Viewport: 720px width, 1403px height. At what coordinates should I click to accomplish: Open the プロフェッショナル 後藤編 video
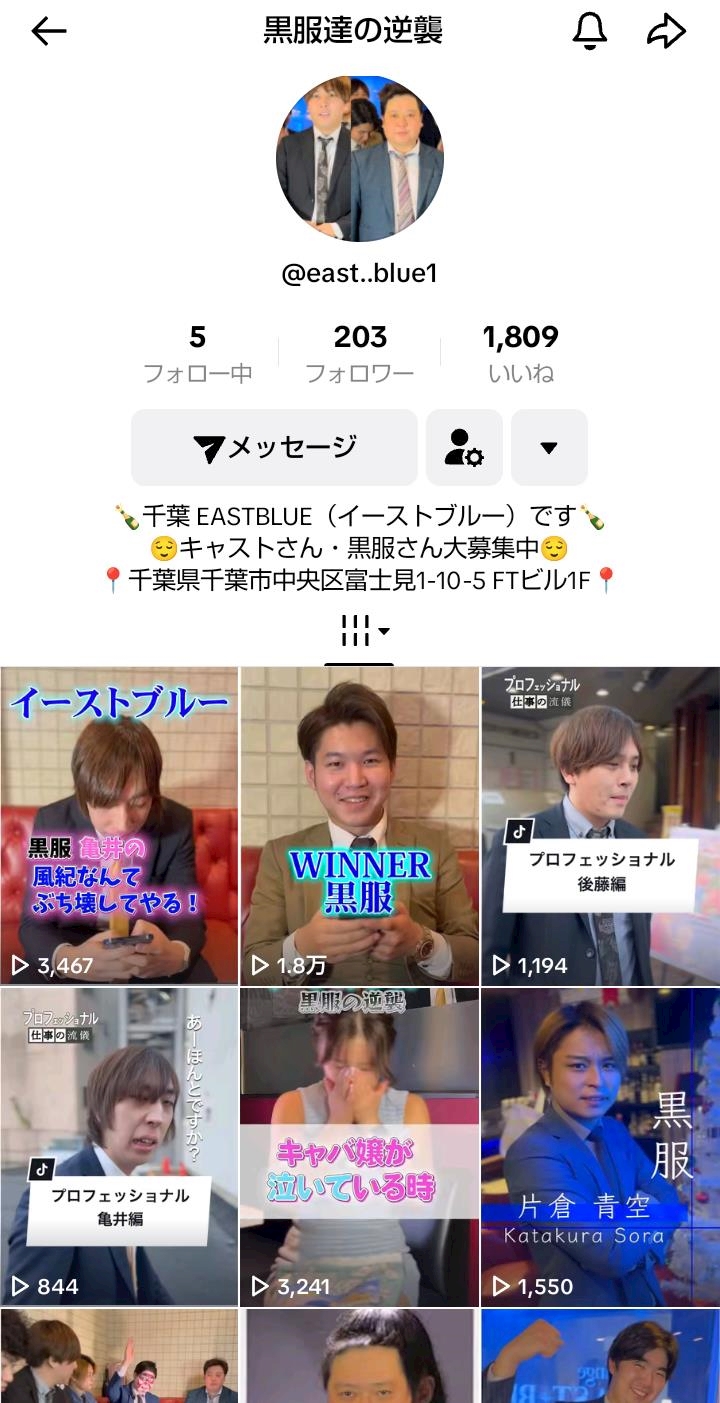(600, 826)
